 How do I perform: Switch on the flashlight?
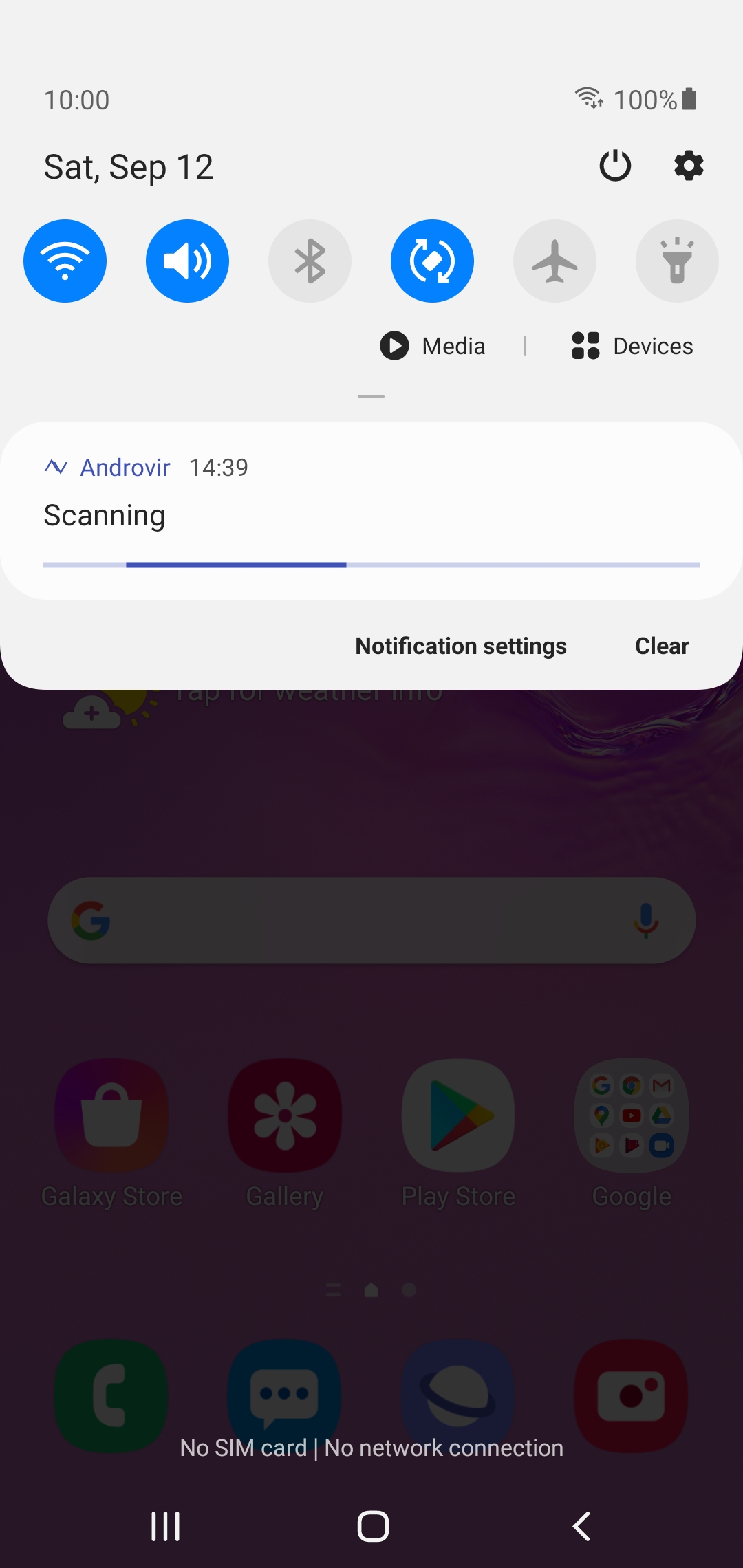pyautogui.click(x=677, y=261)
